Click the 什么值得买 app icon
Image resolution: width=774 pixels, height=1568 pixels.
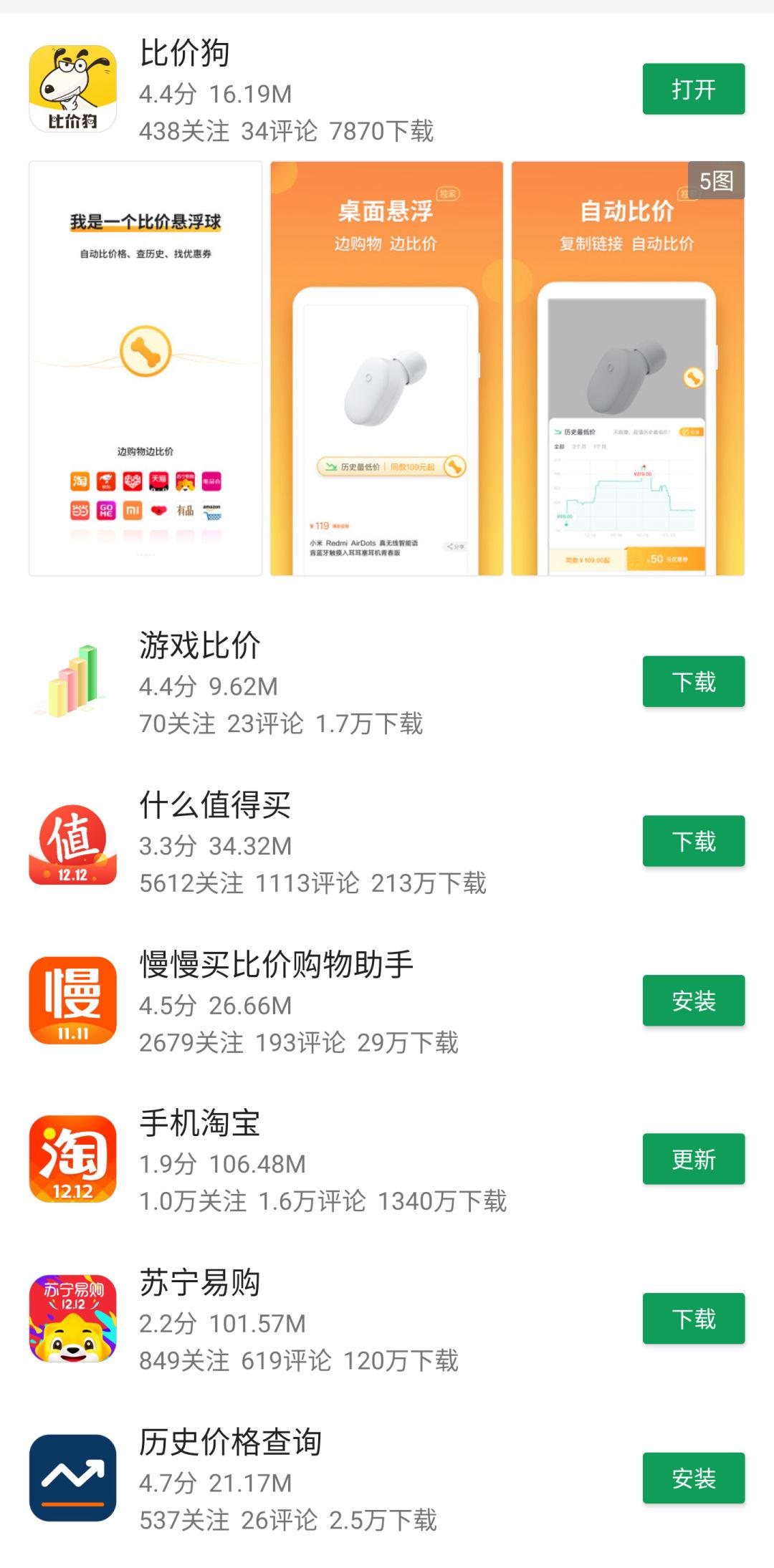pos(72,842)
